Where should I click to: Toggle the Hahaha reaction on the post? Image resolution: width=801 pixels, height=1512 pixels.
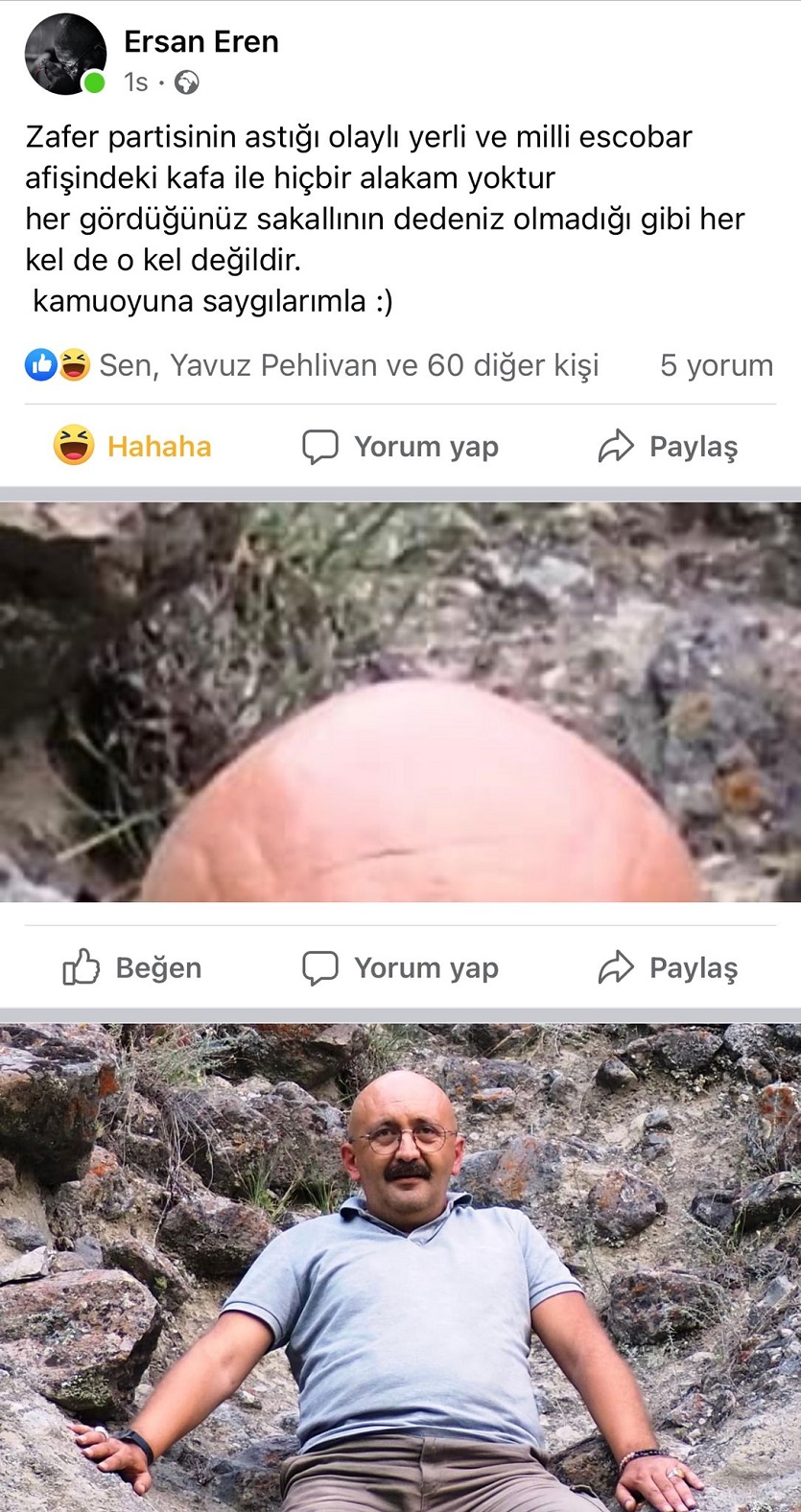(x=131, y=445)
